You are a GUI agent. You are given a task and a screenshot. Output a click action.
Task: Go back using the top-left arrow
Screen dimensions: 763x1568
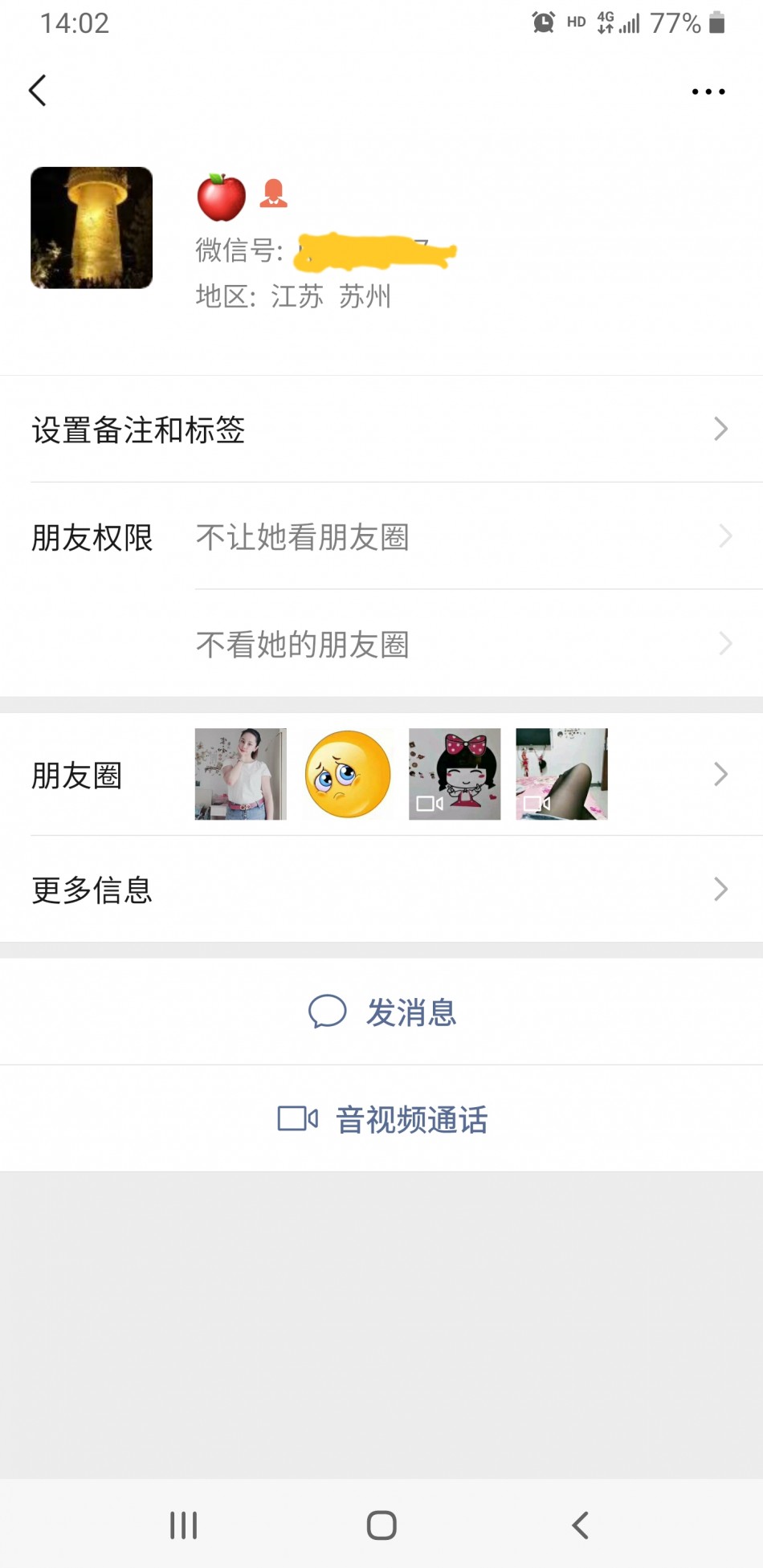(38, 91)
